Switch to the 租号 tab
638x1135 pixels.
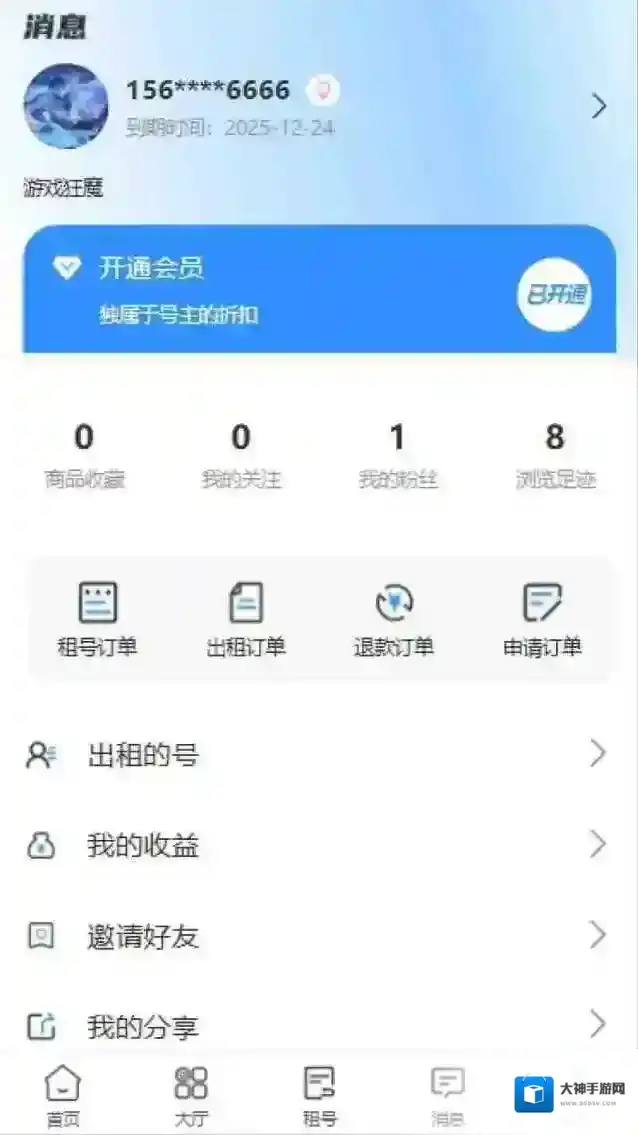[319, 1095]
